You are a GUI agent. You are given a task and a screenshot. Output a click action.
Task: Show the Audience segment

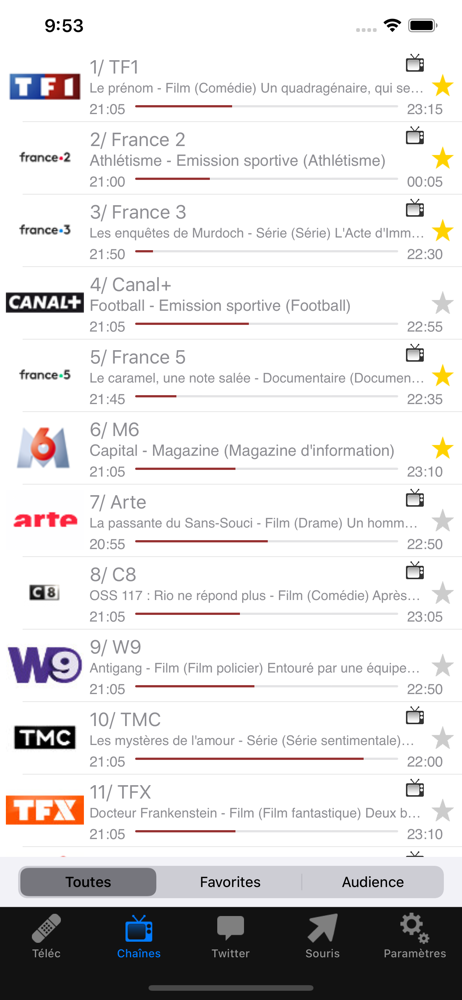pyautogui.click(x=373, y=882)
